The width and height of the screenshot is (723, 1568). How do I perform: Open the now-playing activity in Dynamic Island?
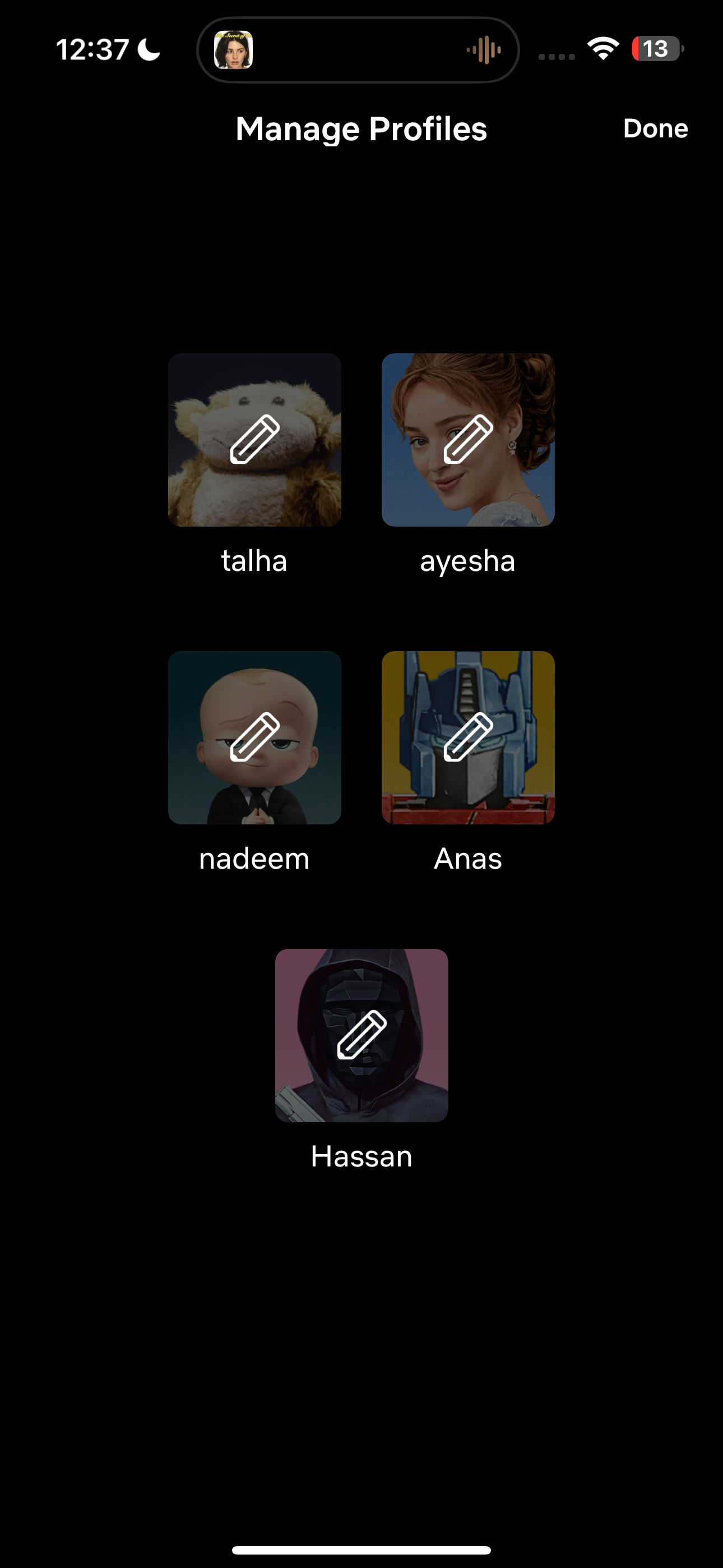pyautogui.click(x=358, y=50)
